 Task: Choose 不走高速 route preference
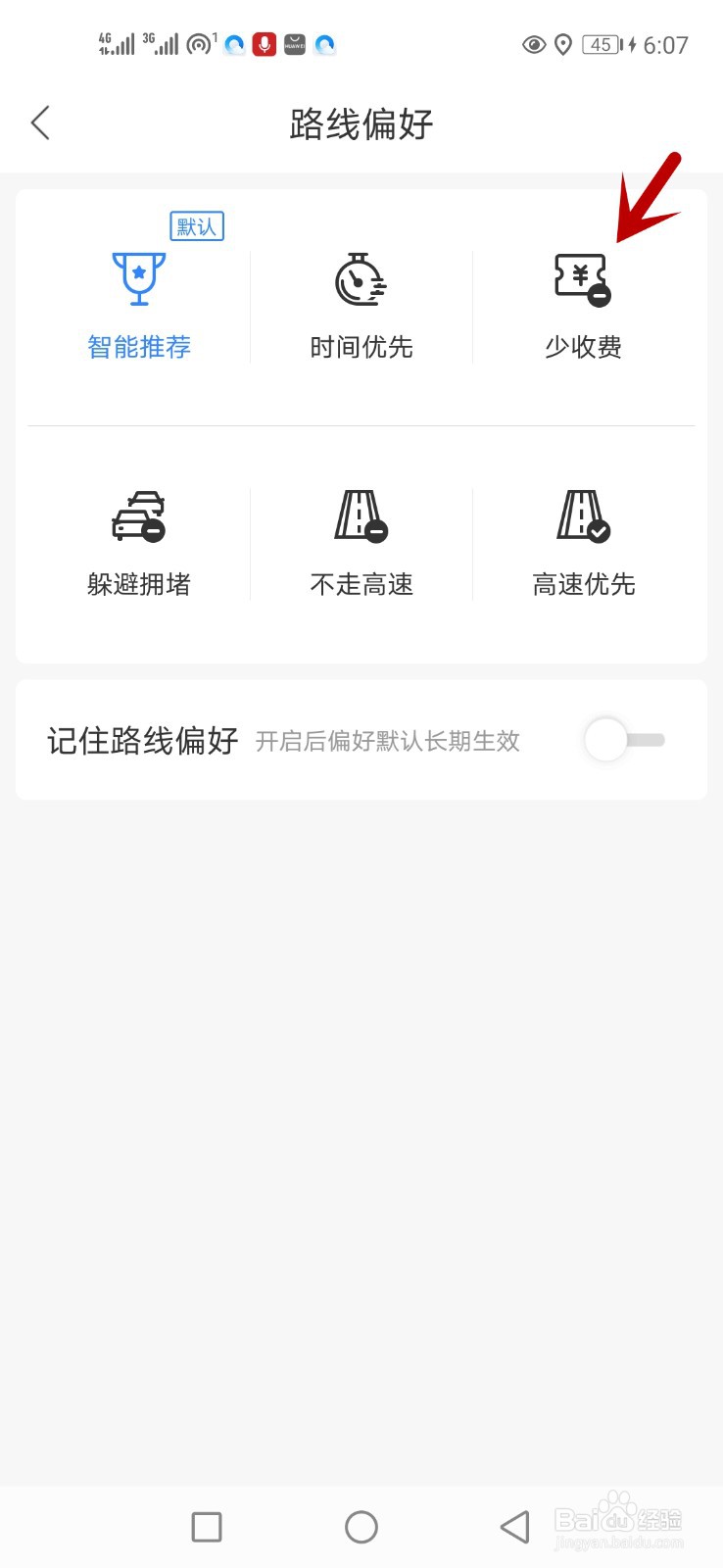pos(361,543)
